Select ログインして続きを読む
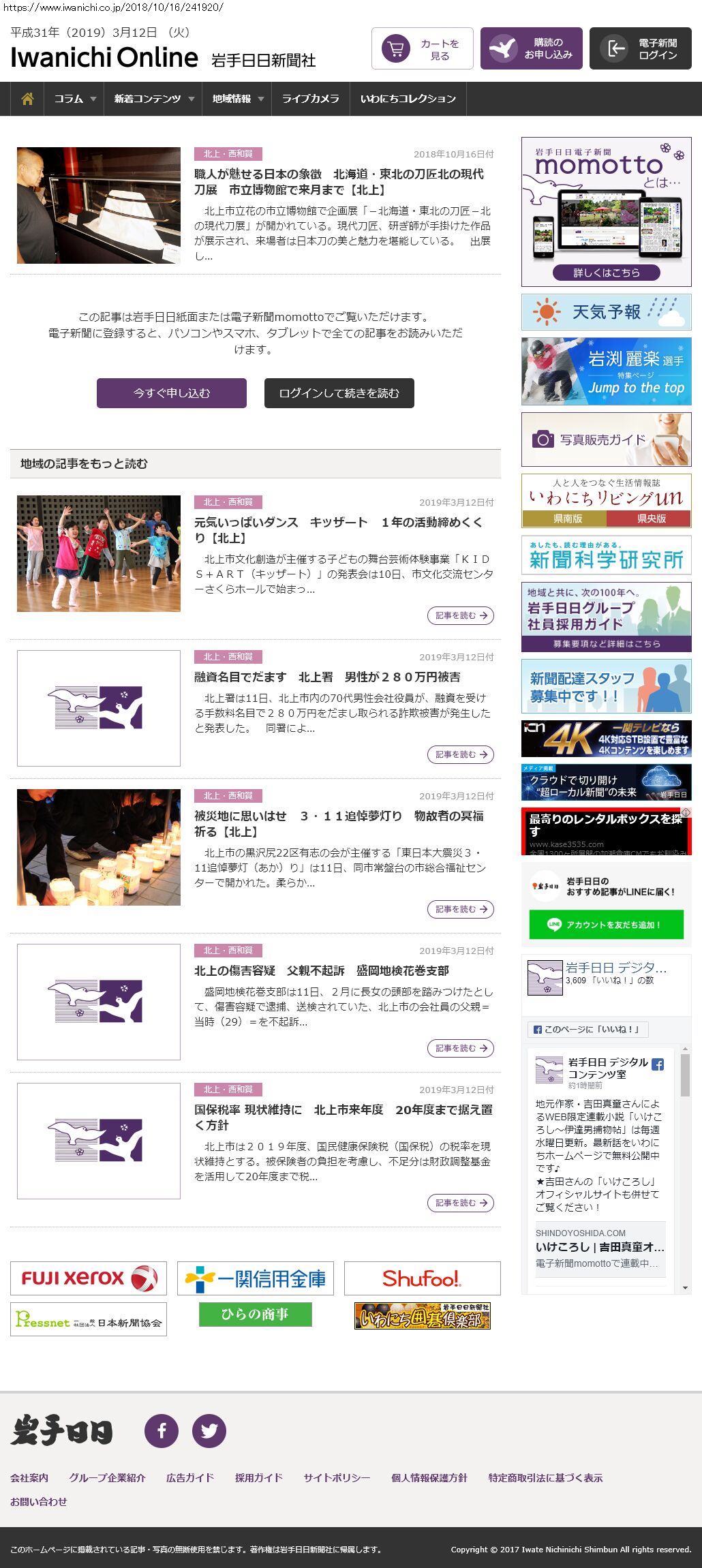The width and height of the screenshot is (702, 1568). click(x=339, y=393)
